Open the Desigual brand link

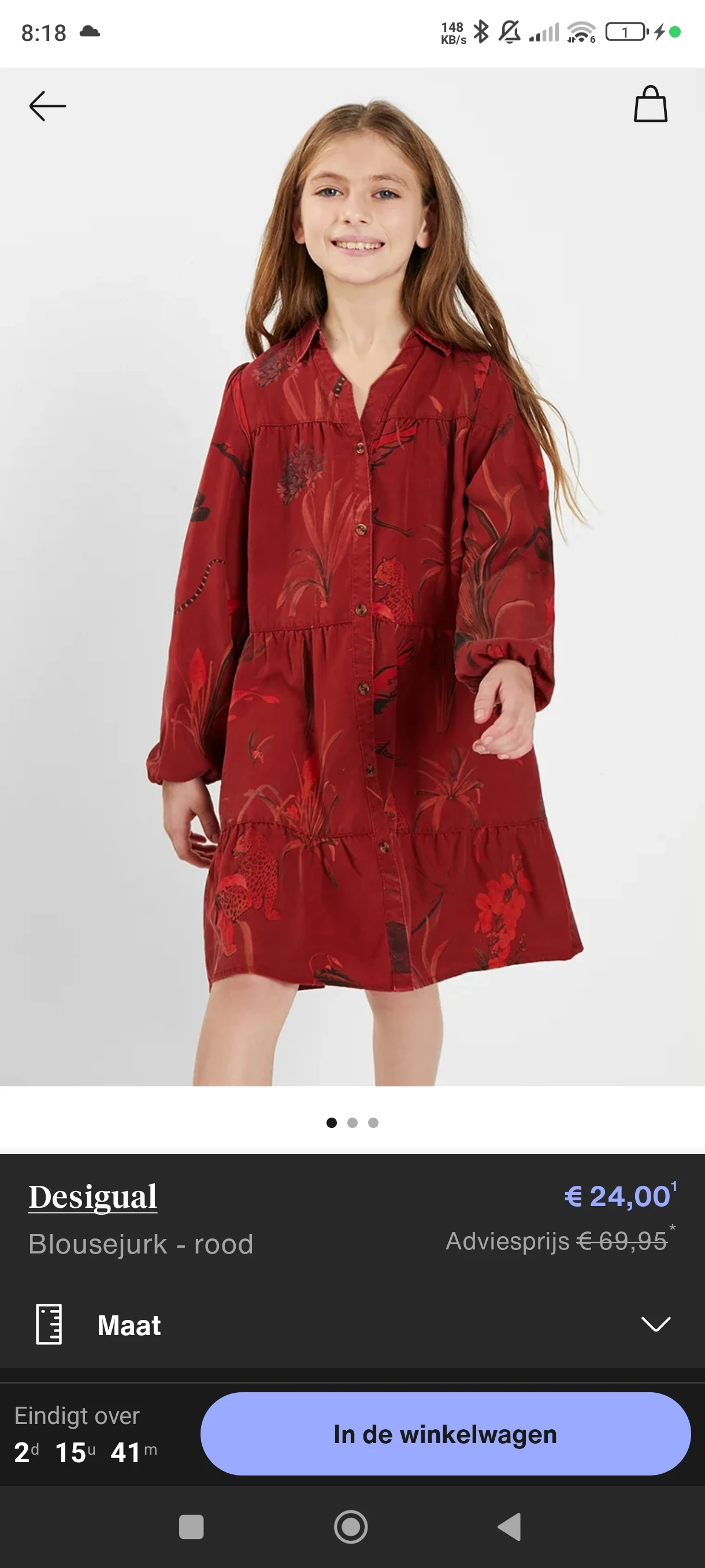[92, 1197]
